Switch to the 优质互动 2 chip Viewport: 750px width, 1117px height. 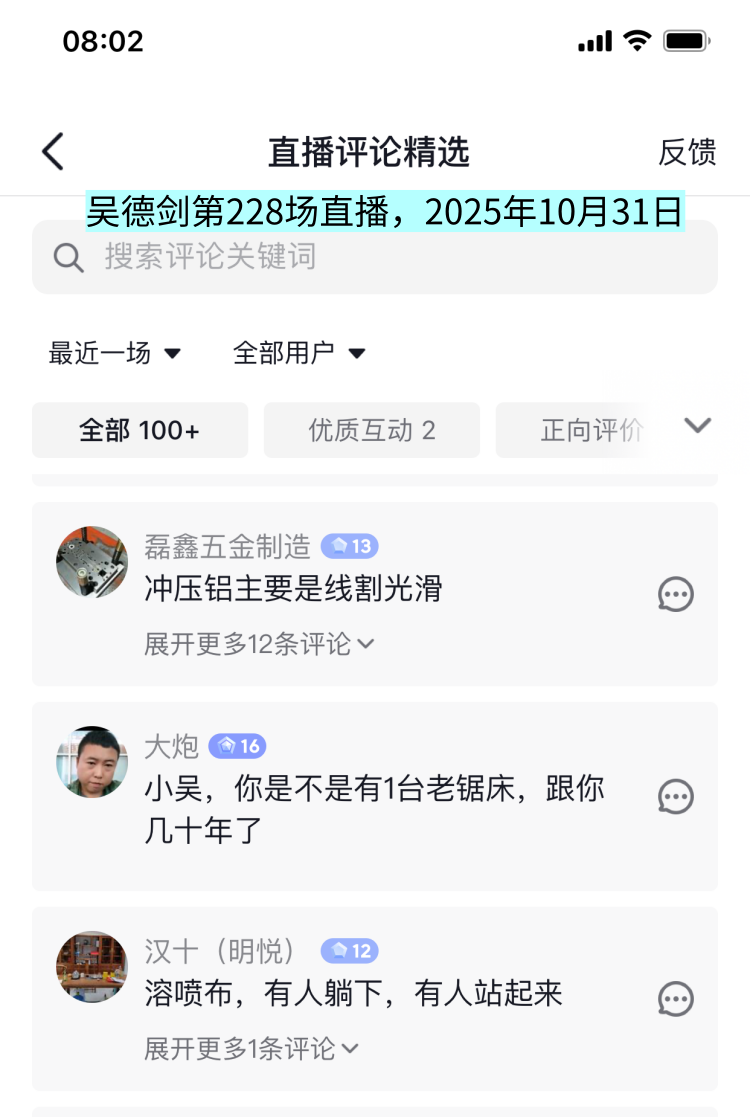click(x=372, y=431)
